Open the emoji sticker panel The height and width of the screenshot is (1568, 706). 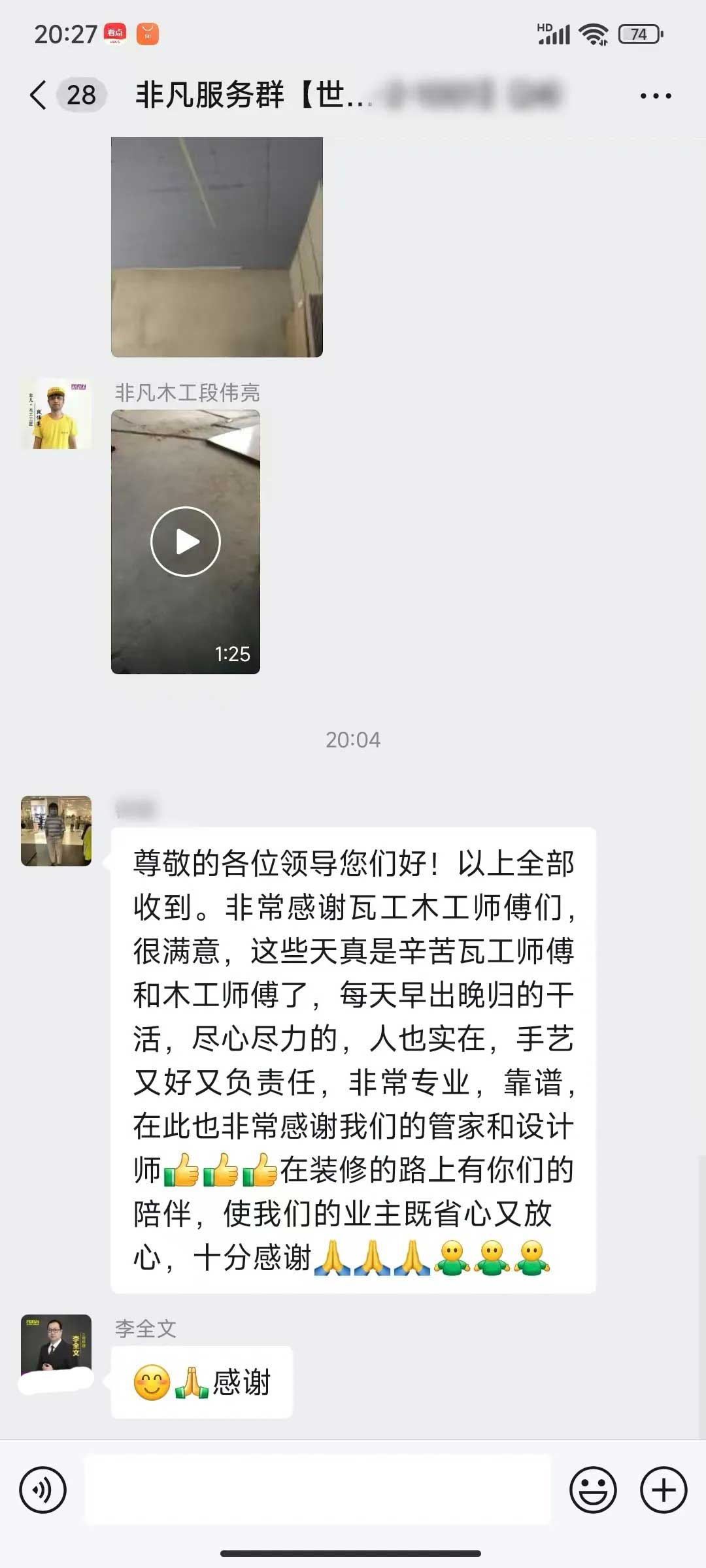point(593,1490)
